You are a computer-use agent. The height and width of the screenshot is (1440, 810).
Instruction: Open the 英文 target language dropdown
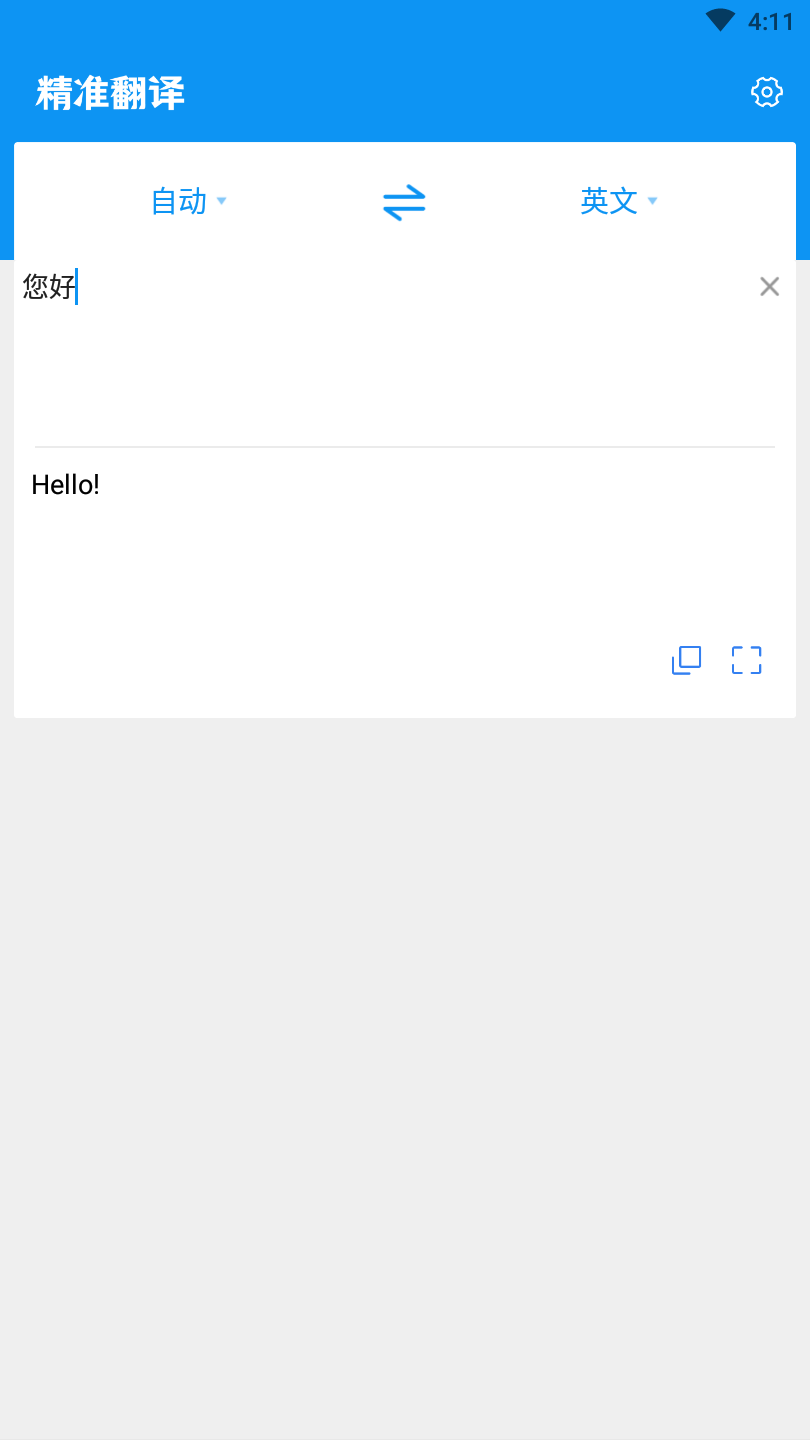[618, 201]
